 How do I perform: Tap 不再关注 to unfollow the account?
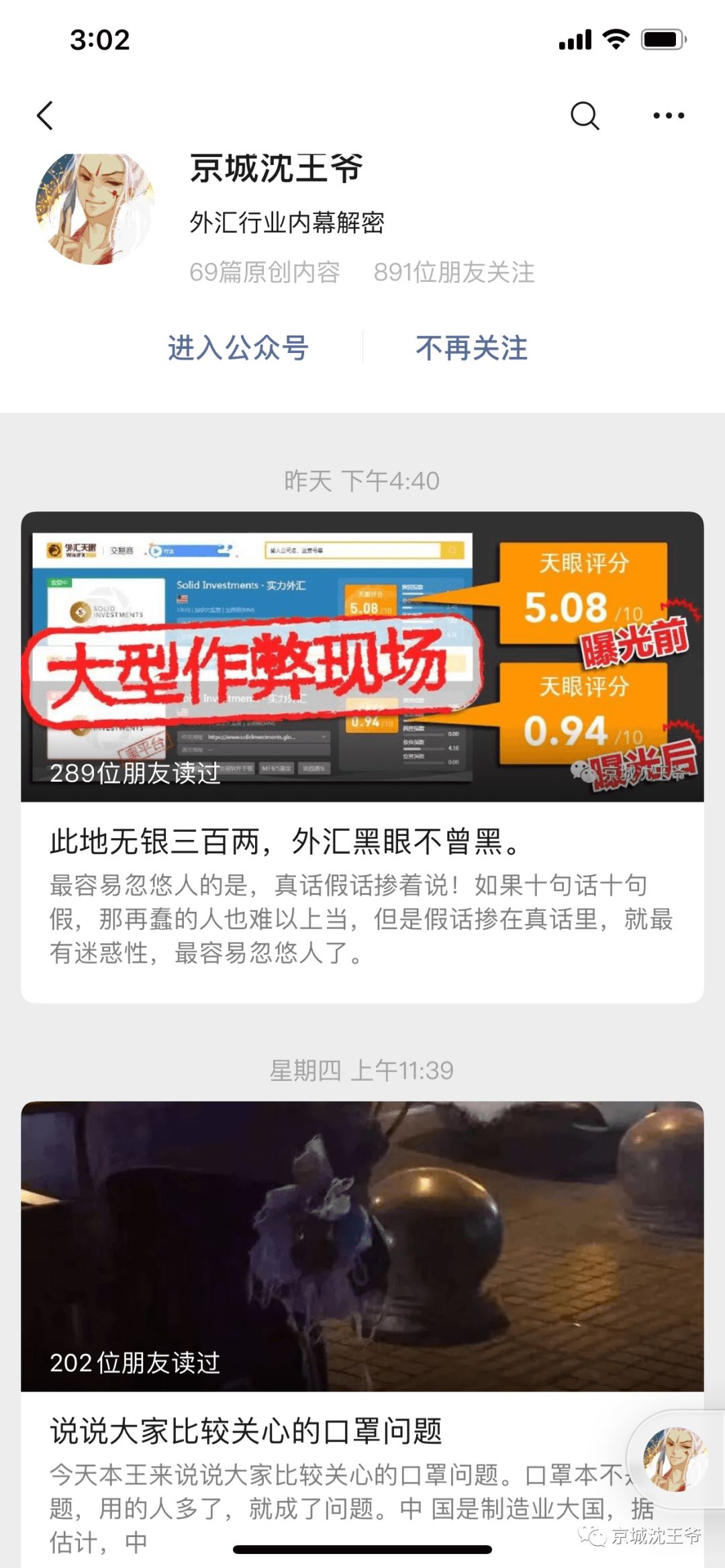(471, 348)
